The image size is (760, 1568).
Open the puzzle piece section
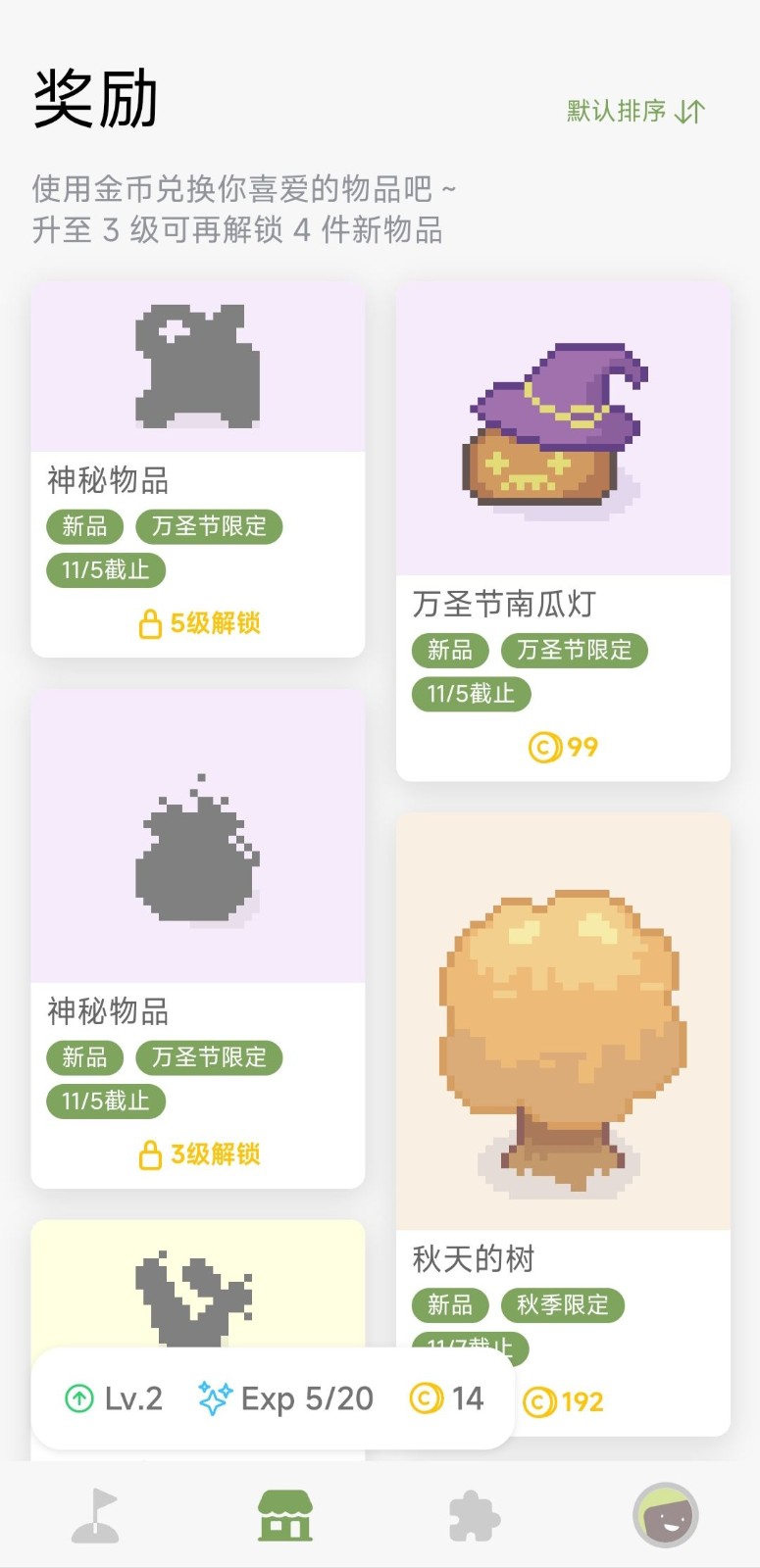click(474, 1514)
